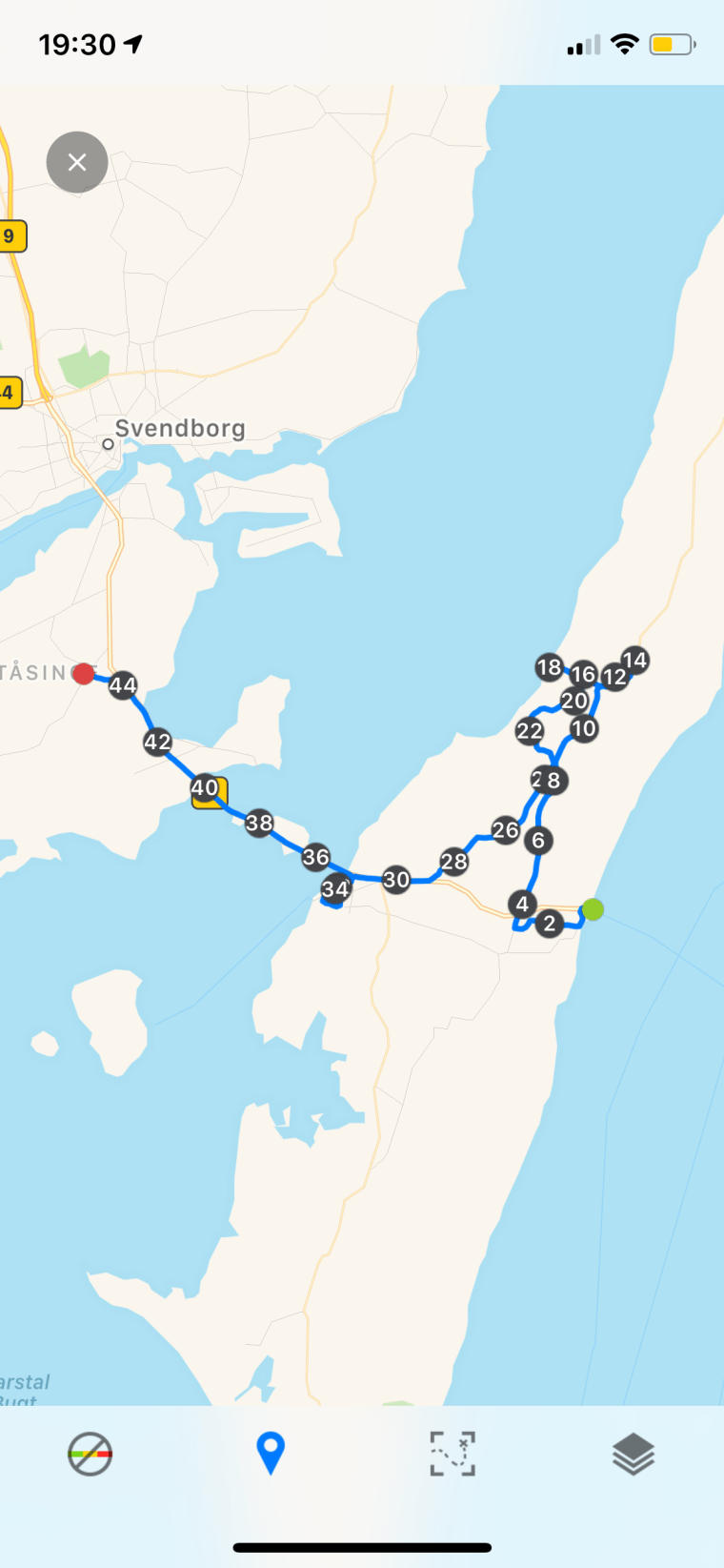Tap the green start point marker
Image resolution: width=724 pixels, height=1568 pixels.
click(593, 909)
